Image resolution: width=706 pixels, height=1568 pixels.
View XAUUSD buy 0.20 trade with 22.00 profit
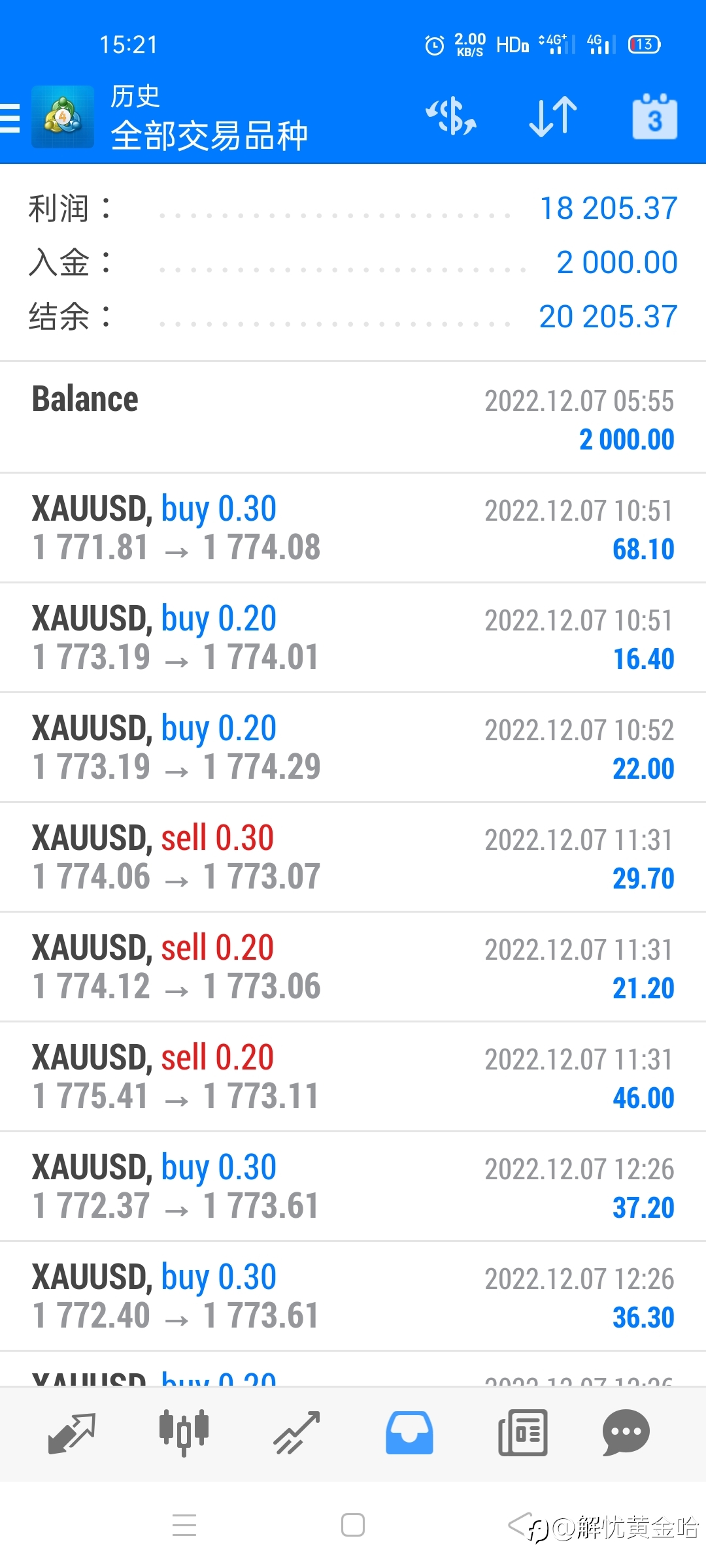(353, 747)
